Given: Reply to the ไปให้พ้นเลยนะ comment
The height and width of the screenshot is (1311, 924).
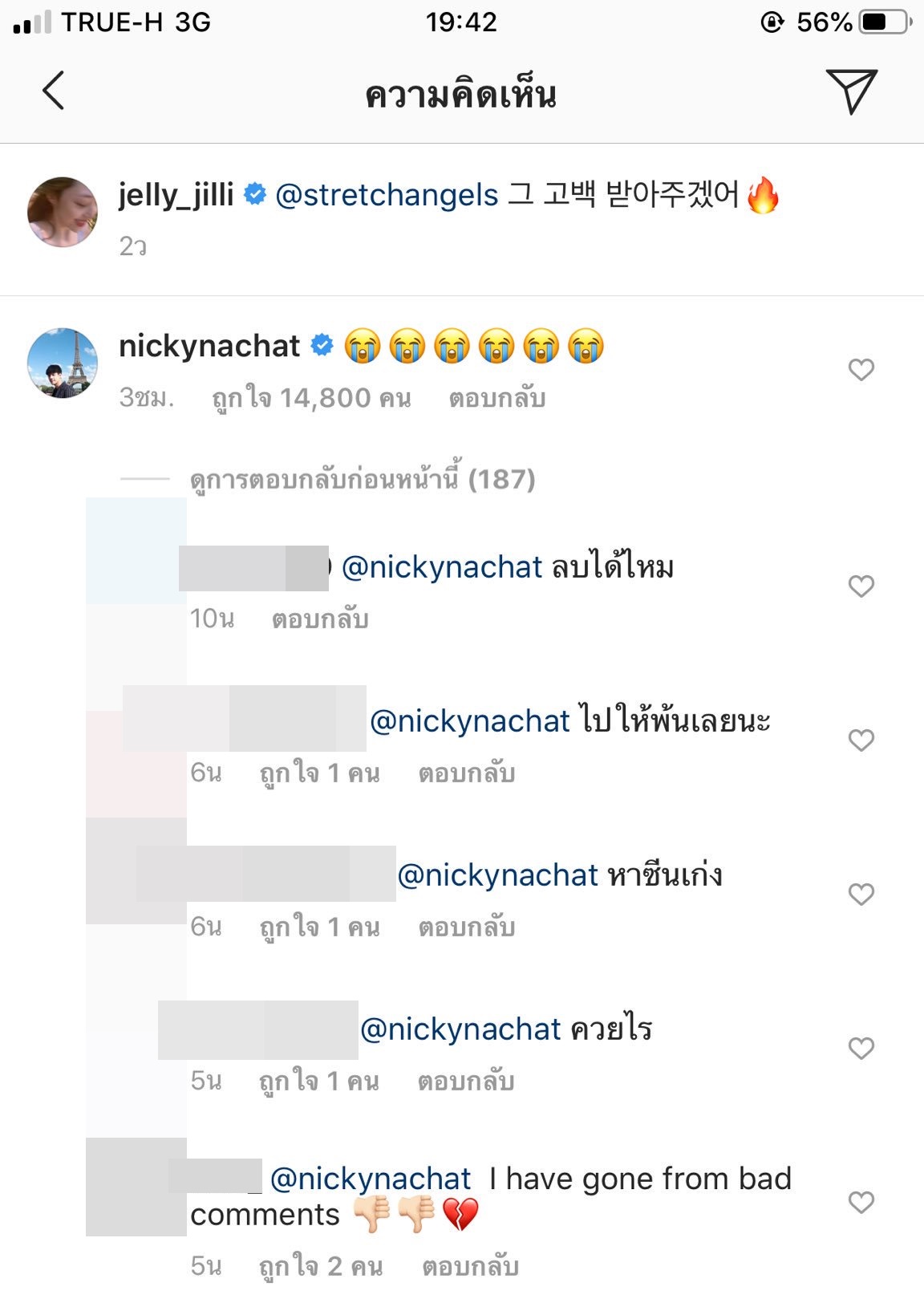Looking at the screenshot, I should pyautogui.click(x=466, y=773).
